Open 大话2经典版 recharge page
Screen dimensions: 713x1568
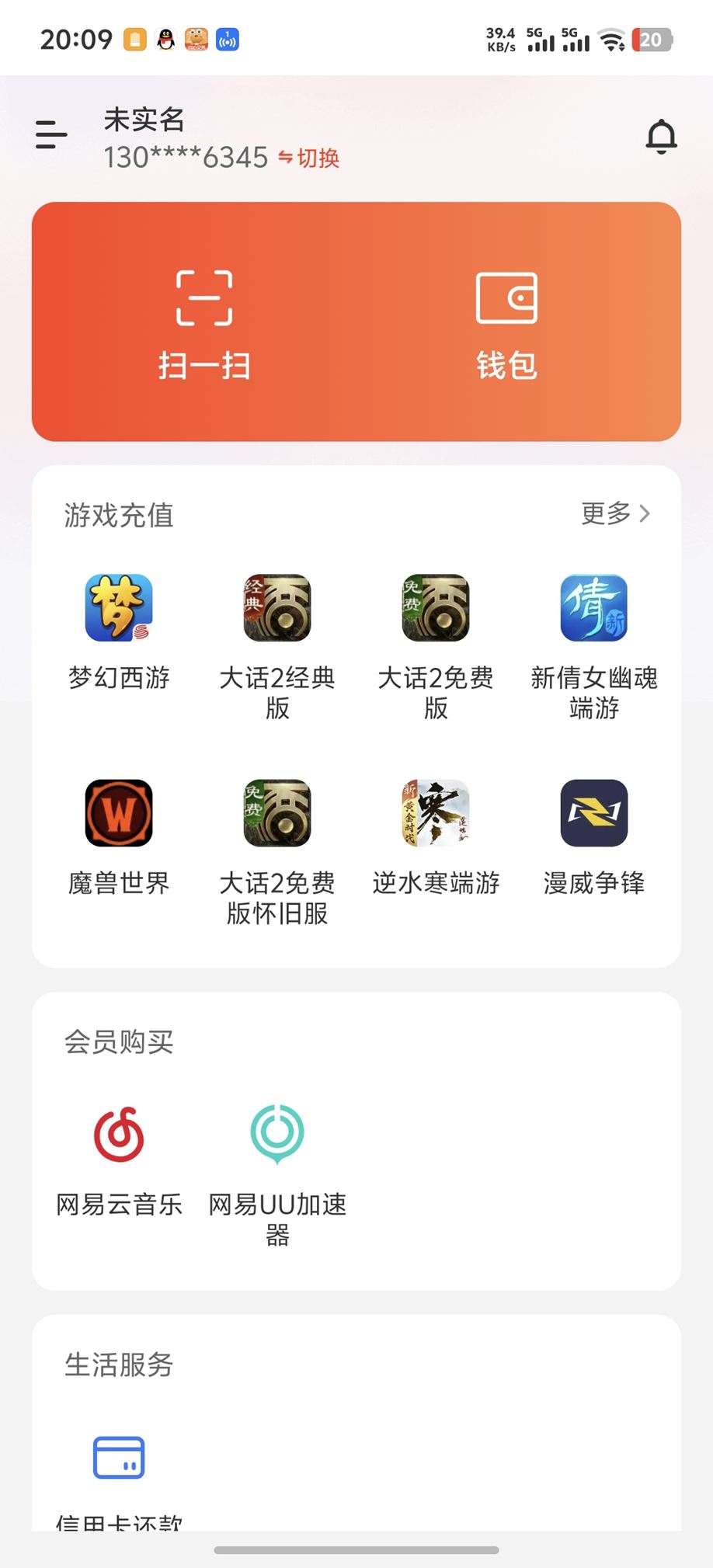point(278,610)
